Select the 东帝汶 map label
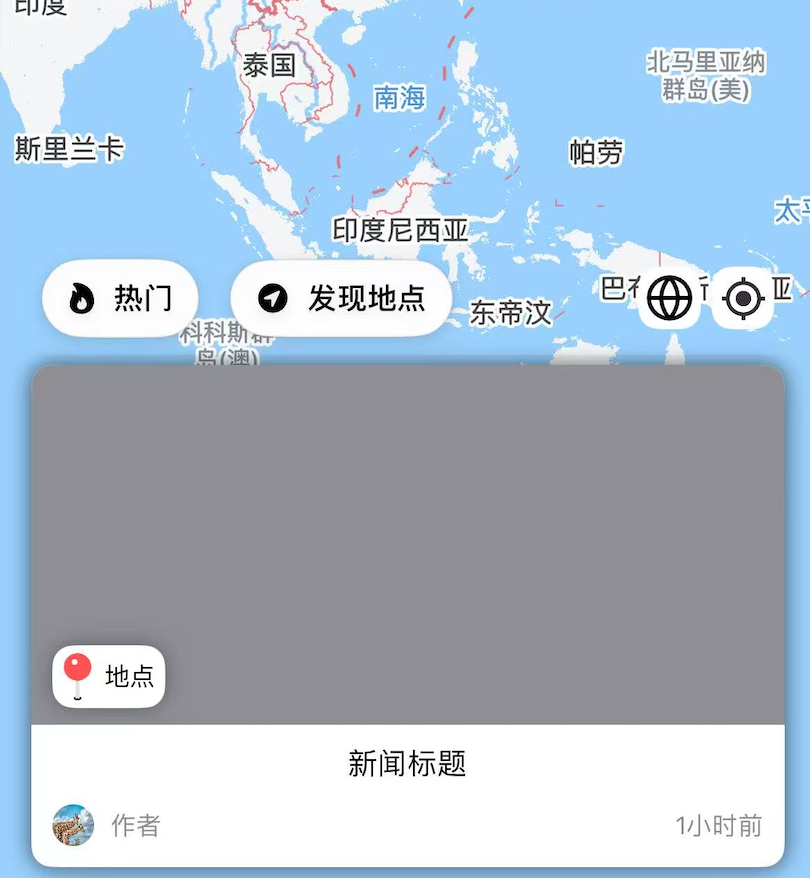Screen dimensions: 810x878 click(511, 311)
